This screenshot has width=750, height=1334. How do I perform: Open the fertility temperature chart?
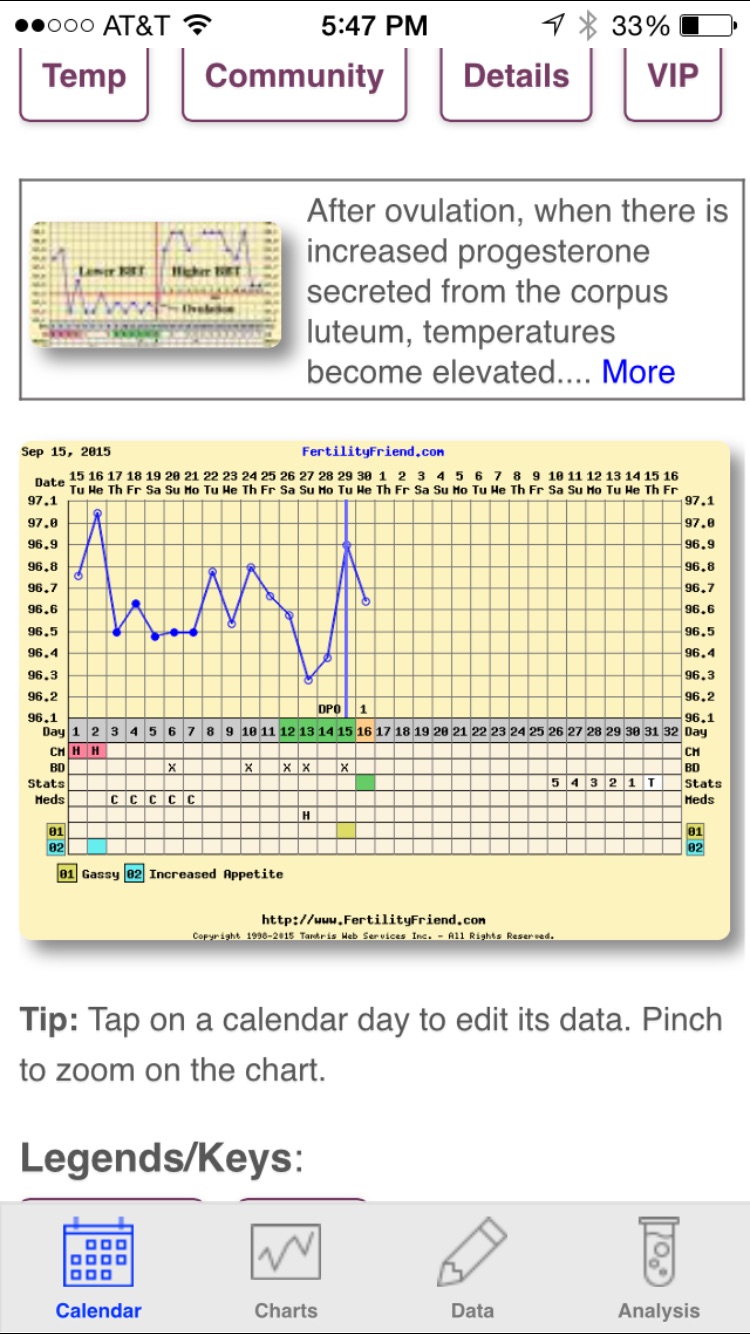[375, 690]
